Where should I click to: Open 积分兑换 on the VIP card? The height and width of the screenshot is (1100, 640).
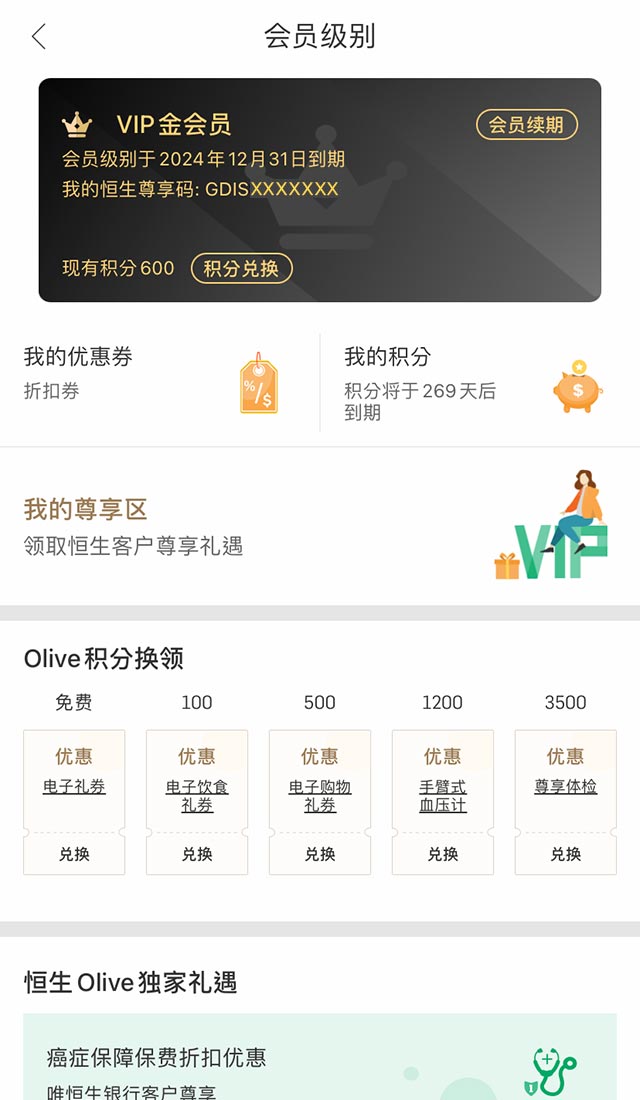pyautogui.click(x=241, y=268)
